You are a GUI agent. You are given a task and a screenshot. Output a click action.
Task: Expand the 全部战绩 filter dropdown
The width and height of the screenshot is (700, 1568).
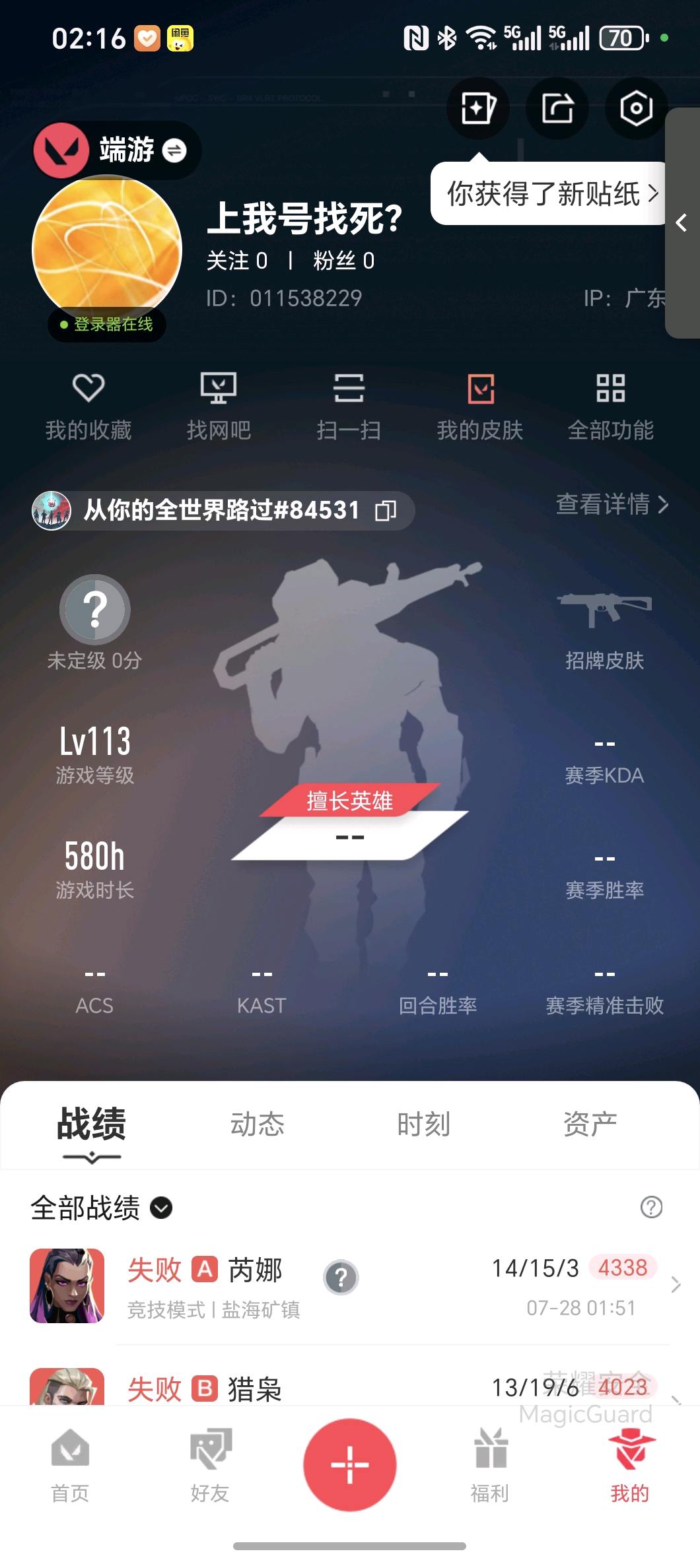pos(101,1208)
